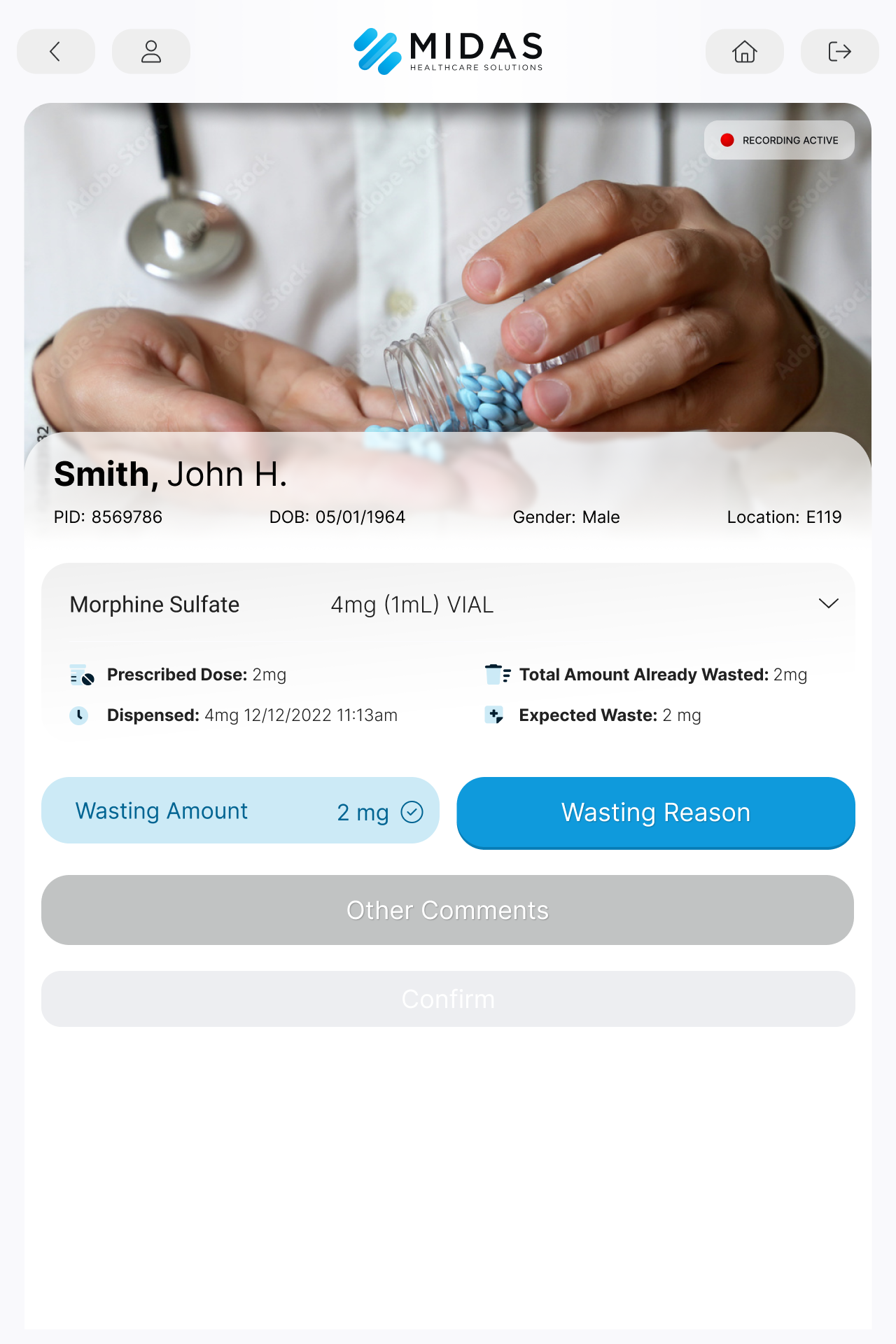
Task: Tap the Confirm button
Action: (447, 999)
